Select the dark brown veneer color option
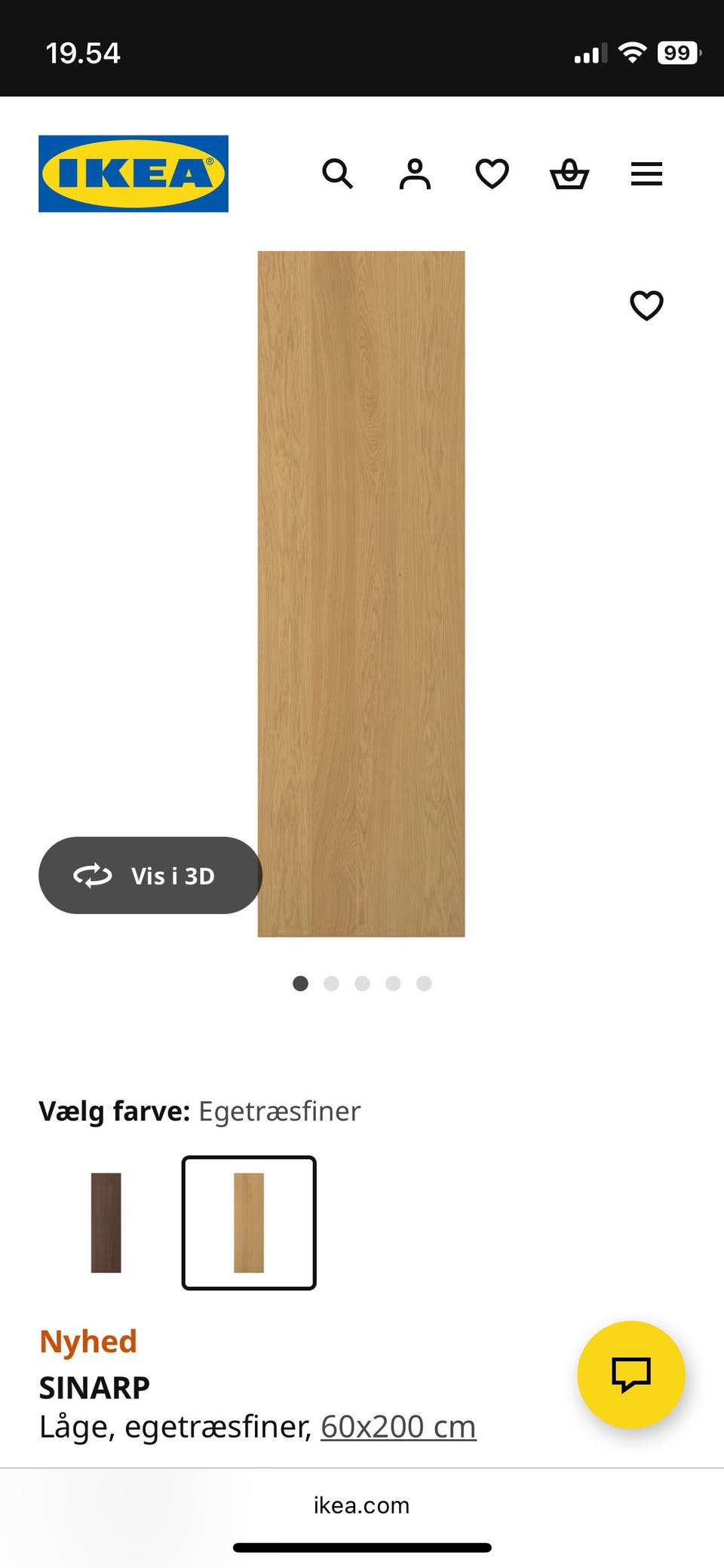Screen dimensions: 724x1568 click(106, 1223)
